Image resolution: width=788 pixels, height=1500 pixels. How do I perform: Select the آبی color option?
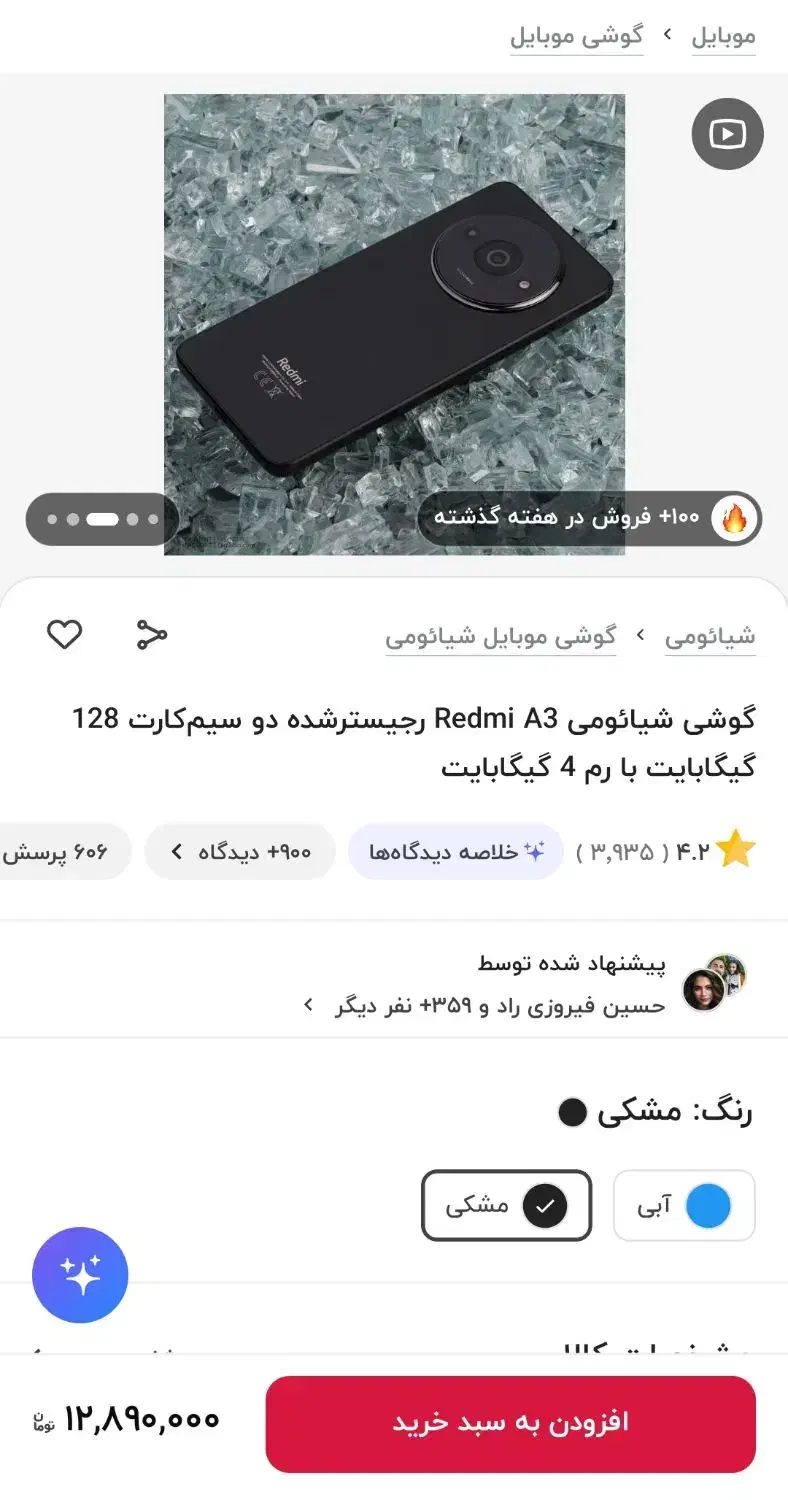[x=684, y=1206]
